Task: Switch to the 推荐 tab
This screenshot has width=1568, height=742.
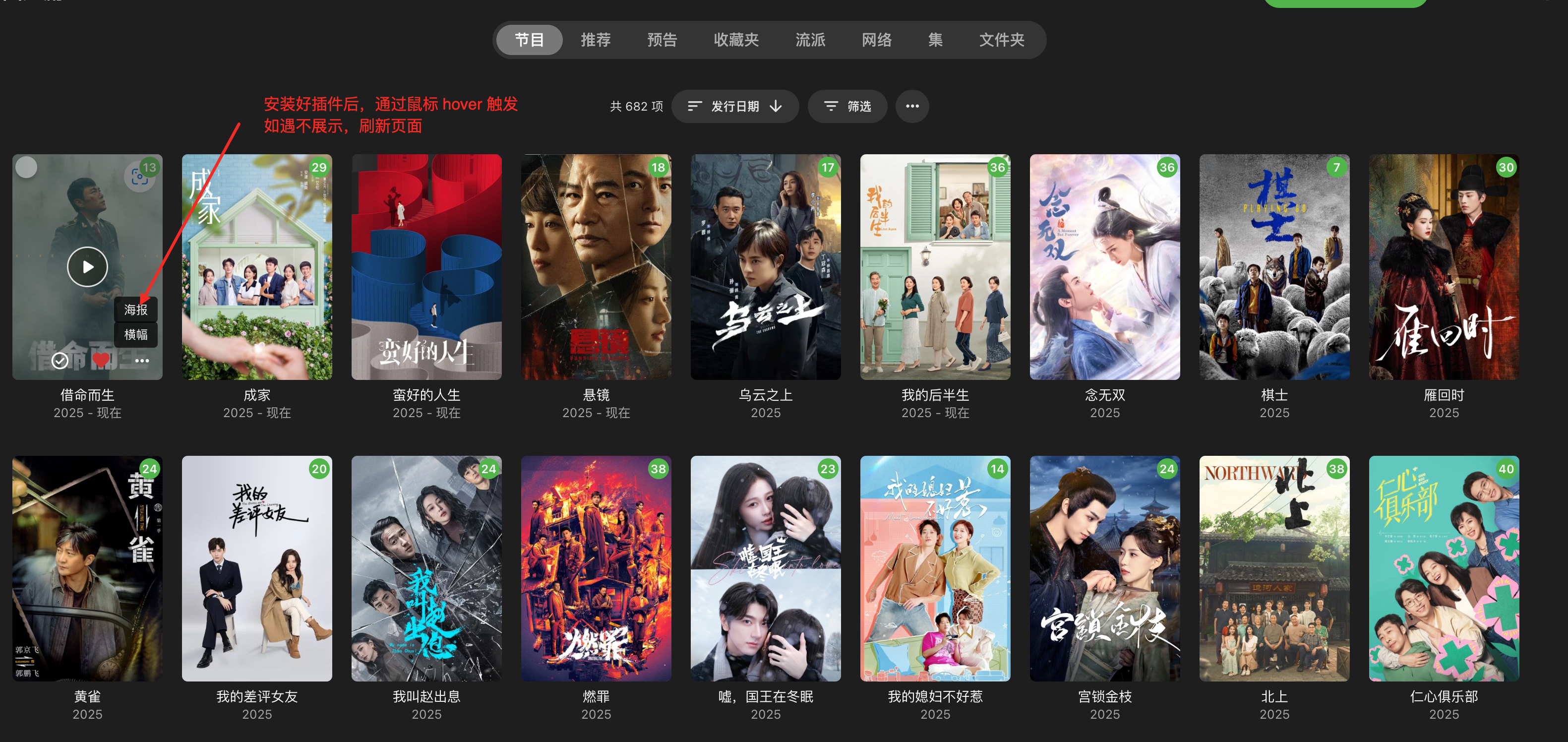Action: click(x=595, y=40)
